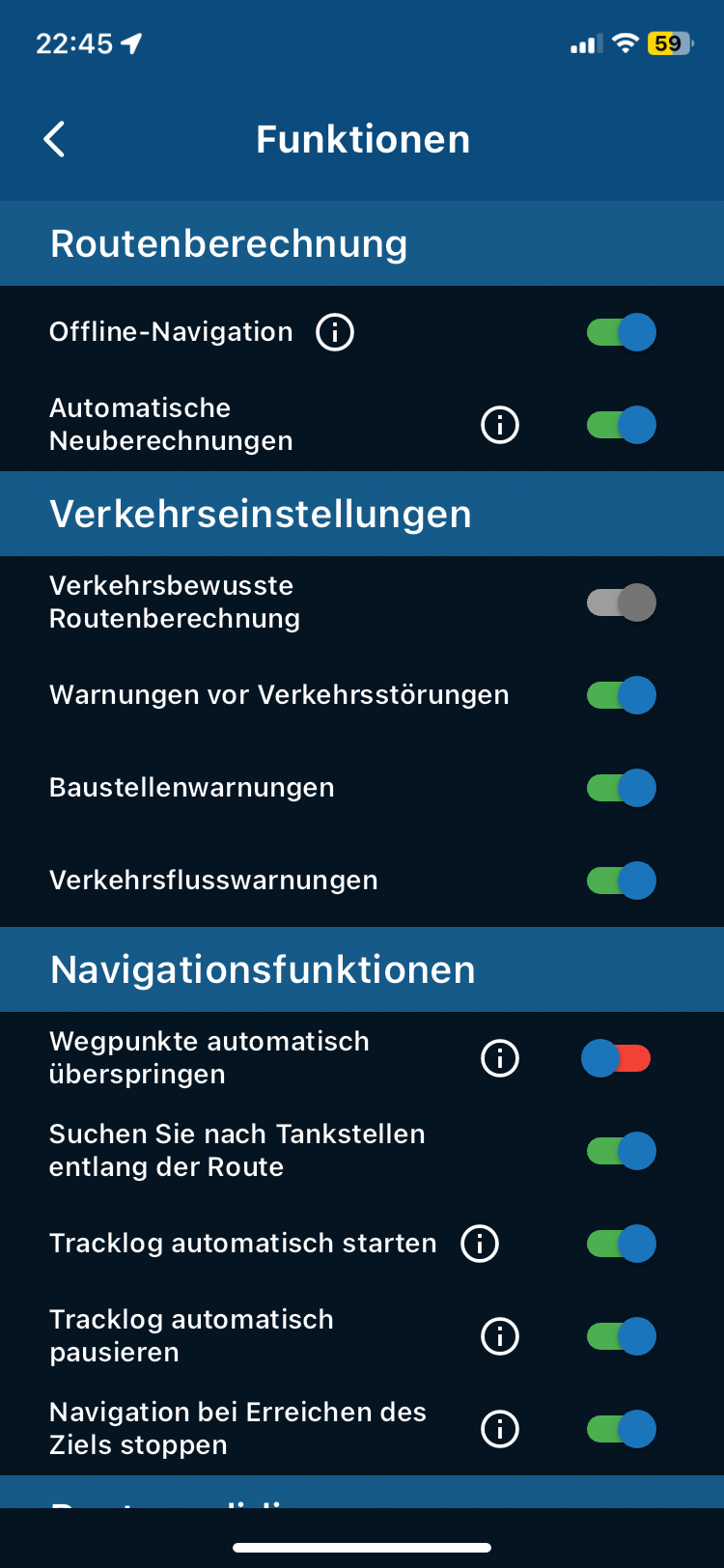The width and height of the screenshot is (724, 1568).
Task: Turn off Warnungen vor Verkehrsstörungen
Action: pyautogui.click(x=621, y=695)
